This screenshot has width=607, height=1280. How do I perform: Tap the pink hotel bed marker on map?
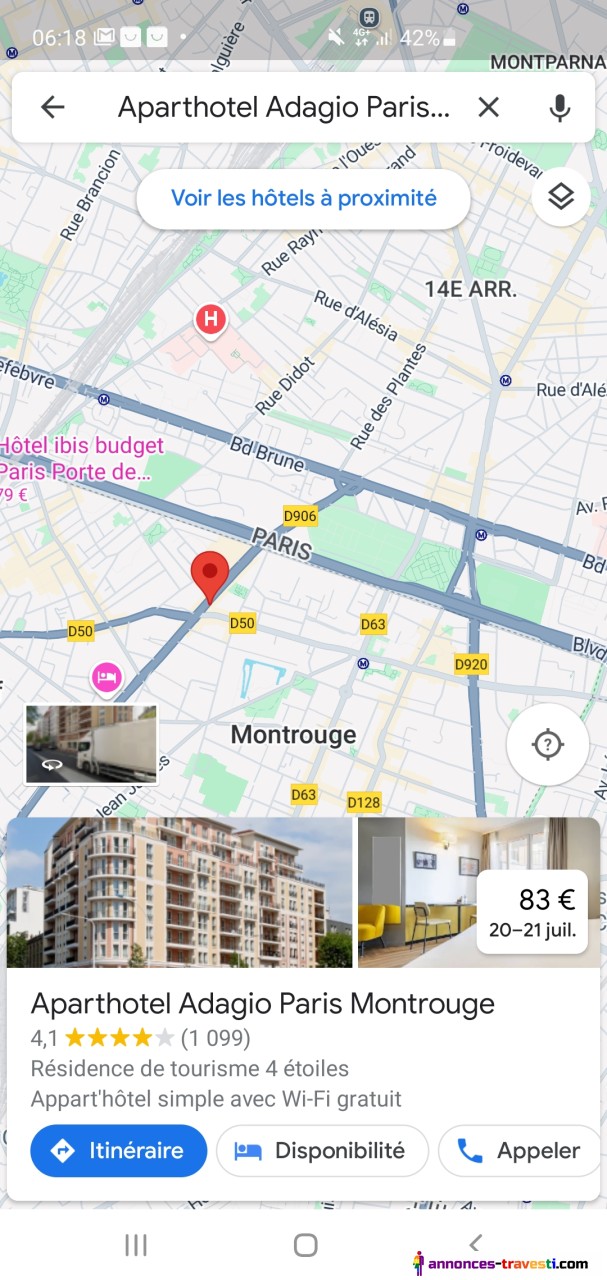pyautogui.click(x=106, y=678)
